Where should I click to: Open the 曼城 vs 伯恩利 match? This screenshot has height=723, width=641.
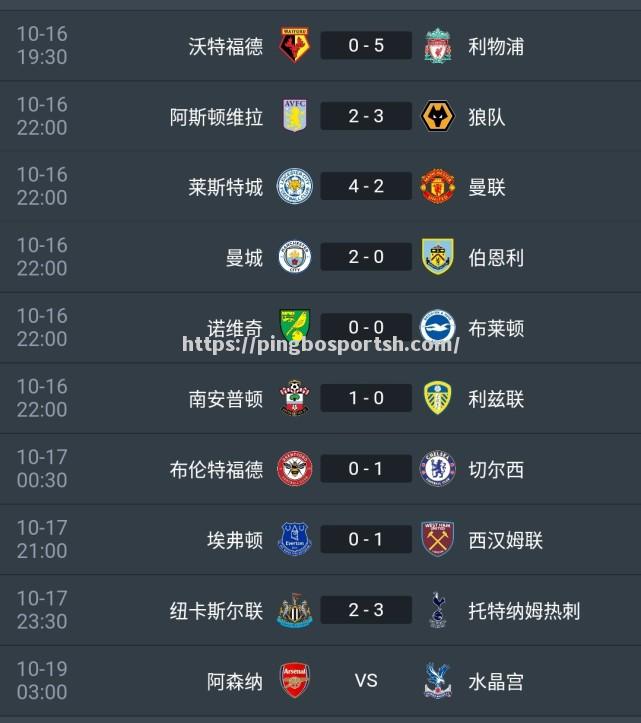[x=365, y=257]
